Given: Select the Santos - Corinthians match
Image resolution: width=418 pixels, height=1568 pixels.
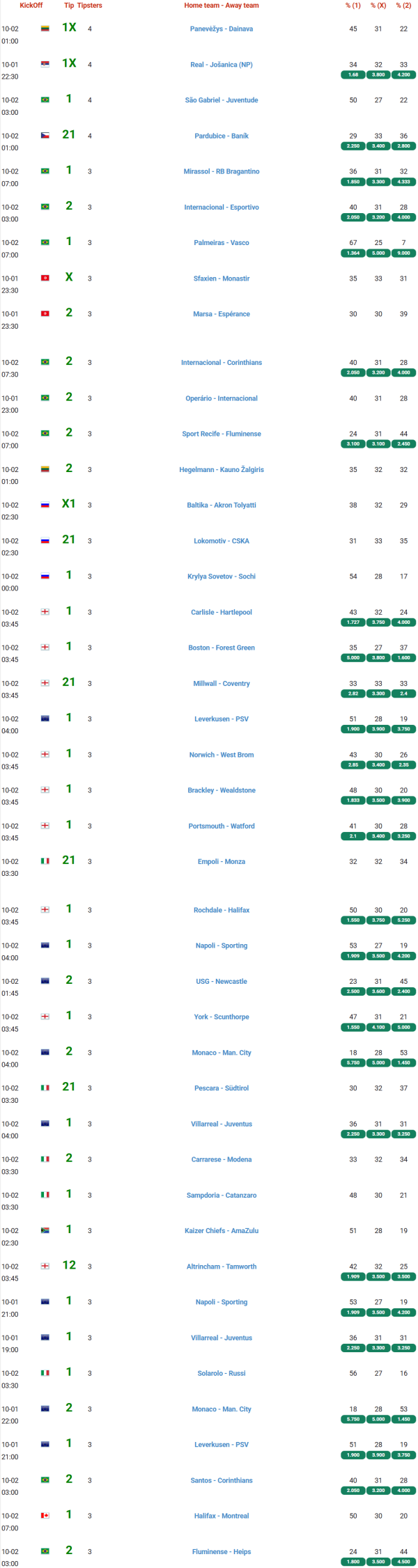Looking at the screenshot, I should point(221,1481).
